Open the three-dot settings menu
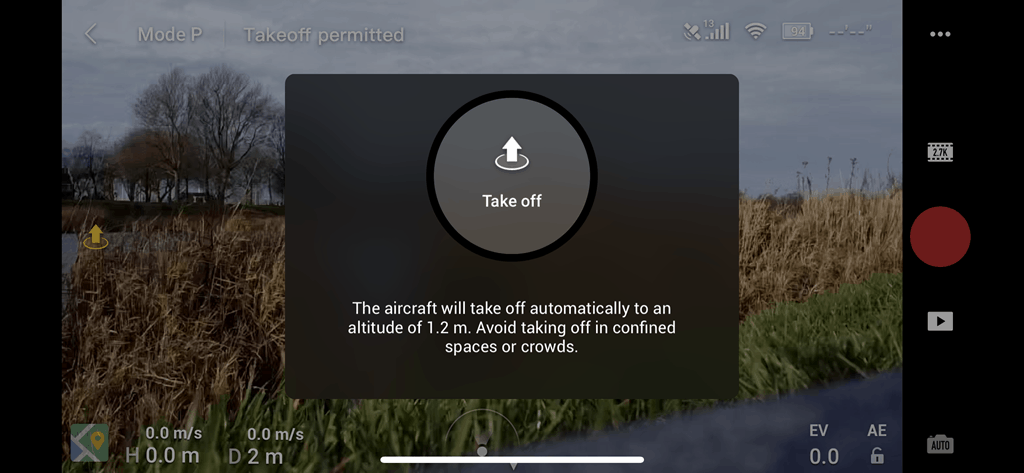Screen dimensions: 1024x473 pos(940,34)
